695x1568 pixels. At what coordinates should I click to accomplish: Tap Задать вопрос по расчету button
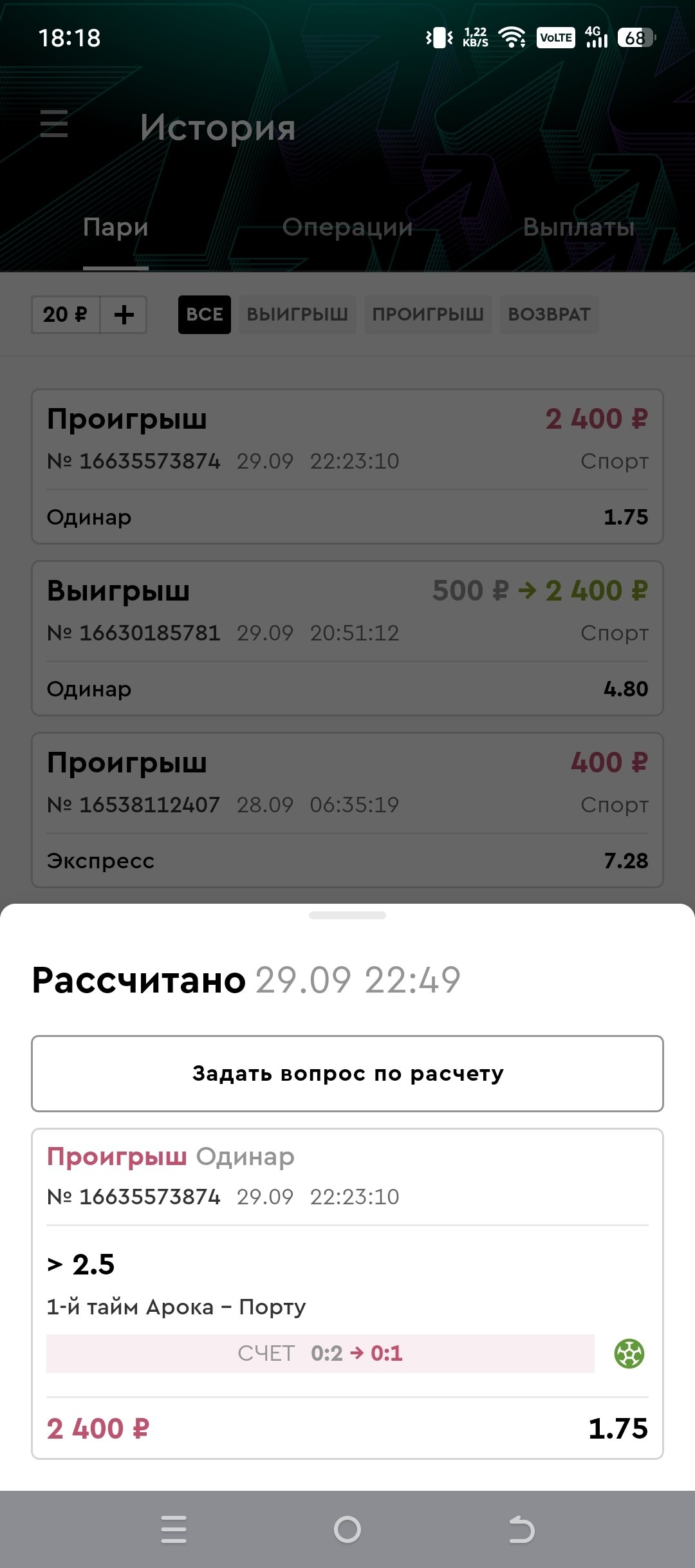tap(347, 1073)
